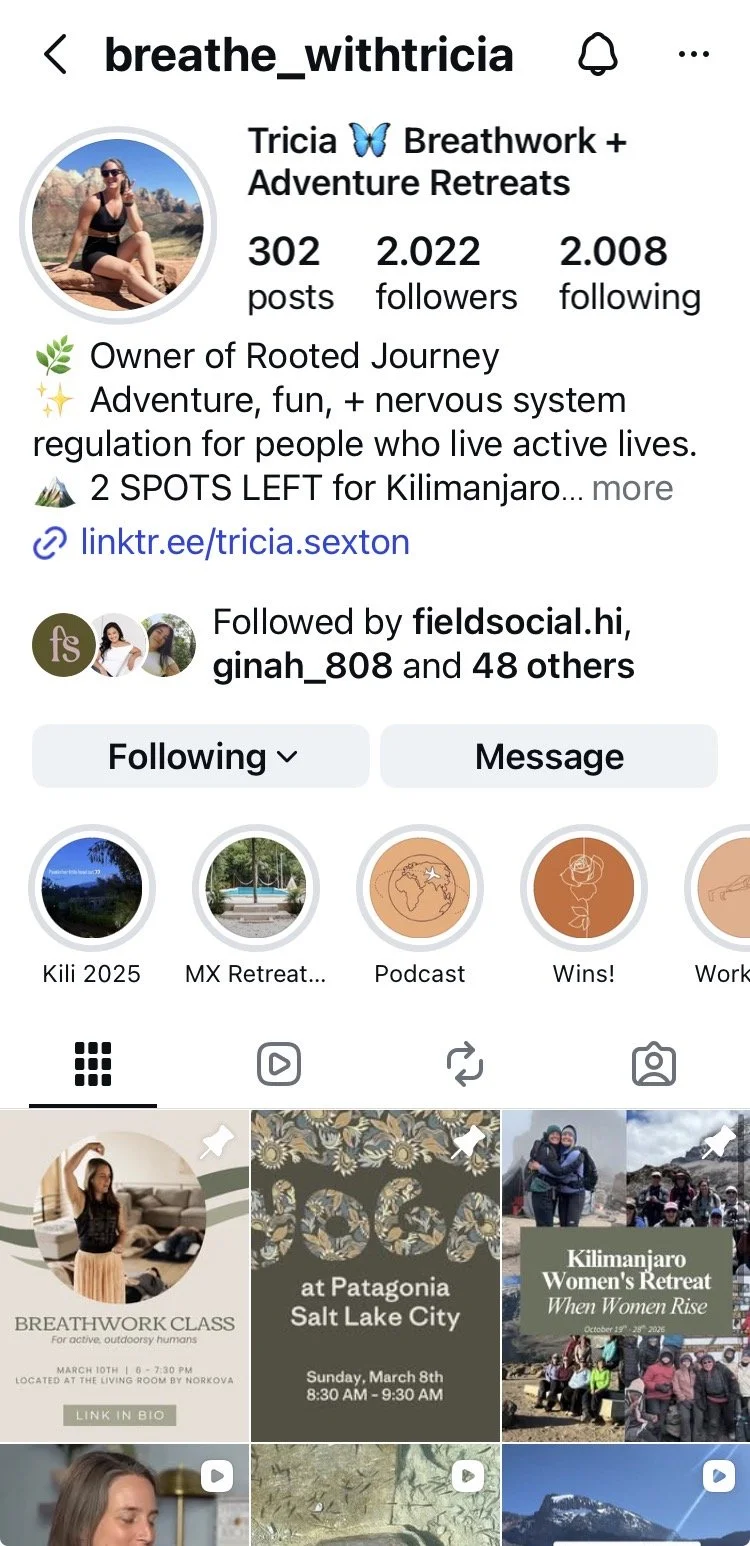Open the Yoga at Patagonia post
Image resolution: width=750 pixels, height=1546 pixels.
point(375,1275)
